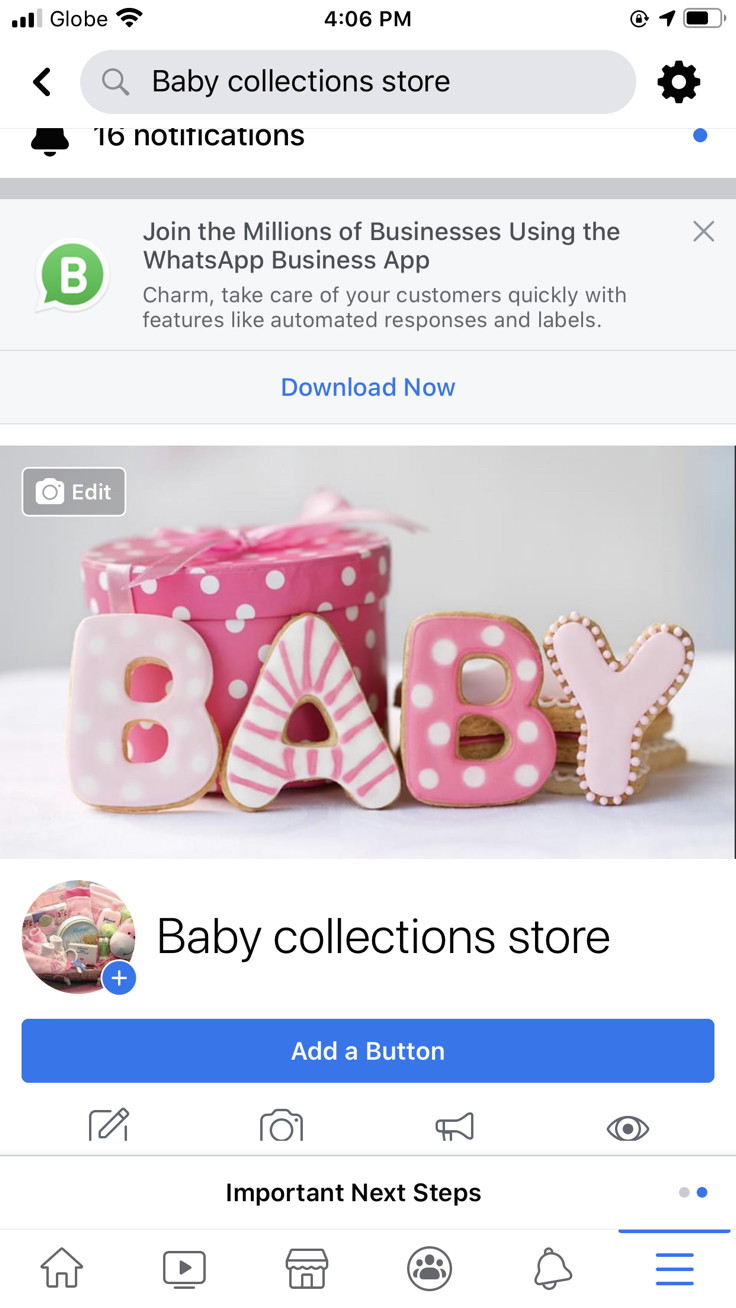
Task: Dismiss the WhatsApp Business App banner
Action: coord(703,232)
